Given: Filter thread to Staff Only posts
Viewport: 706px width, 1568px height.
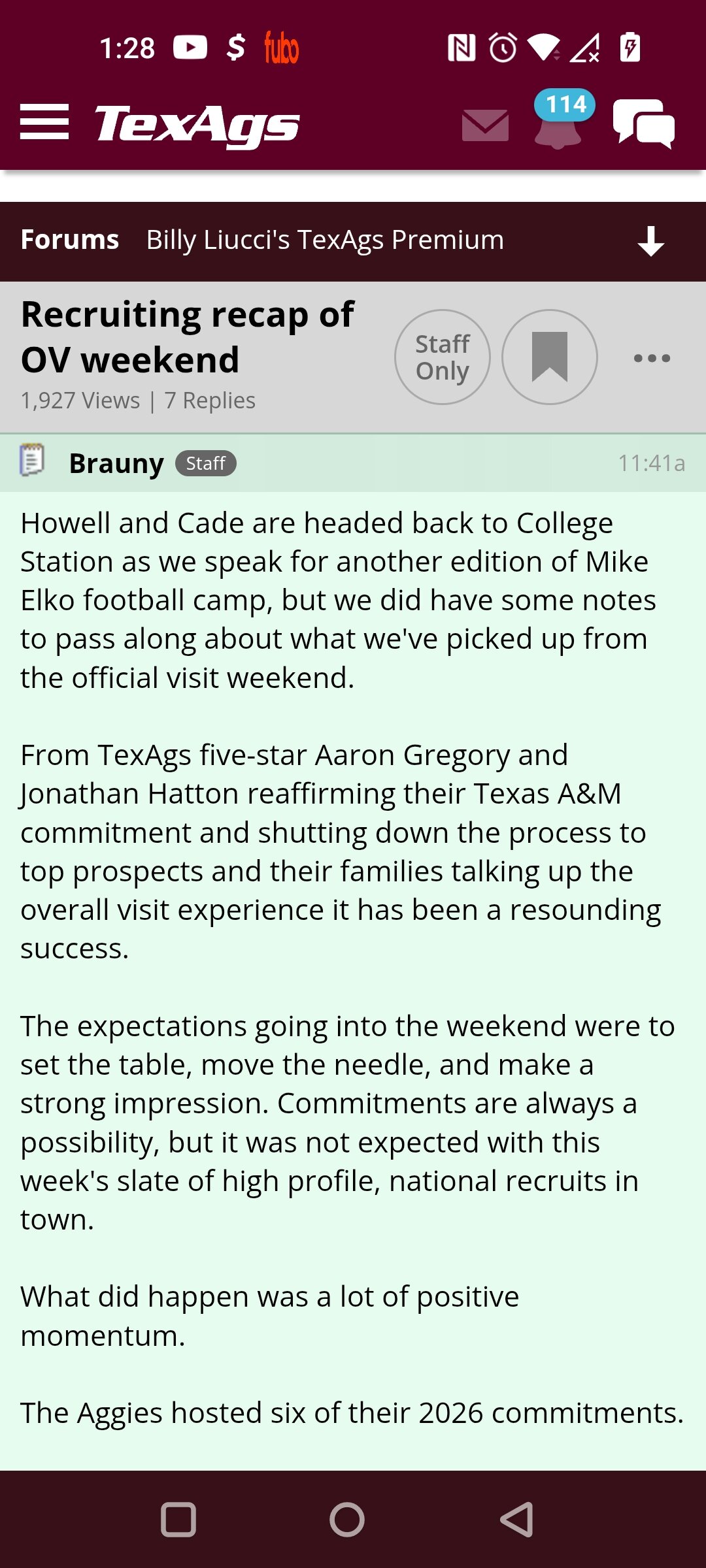Looking at the screenshot, I should (x=443, y=357).
